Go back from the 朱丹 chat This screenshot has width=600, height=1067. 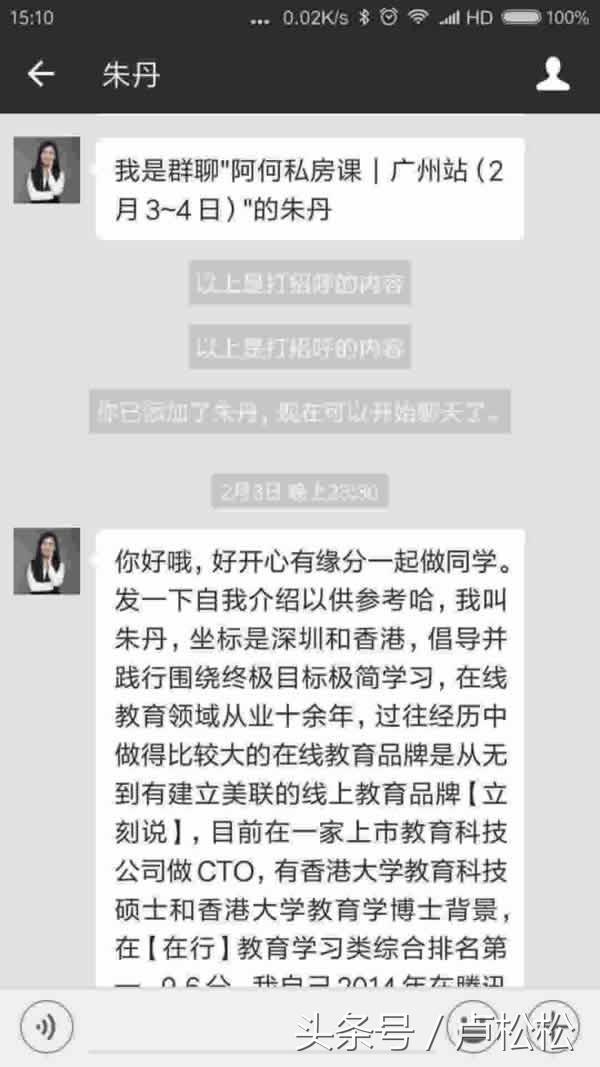(x=40, y=74)
